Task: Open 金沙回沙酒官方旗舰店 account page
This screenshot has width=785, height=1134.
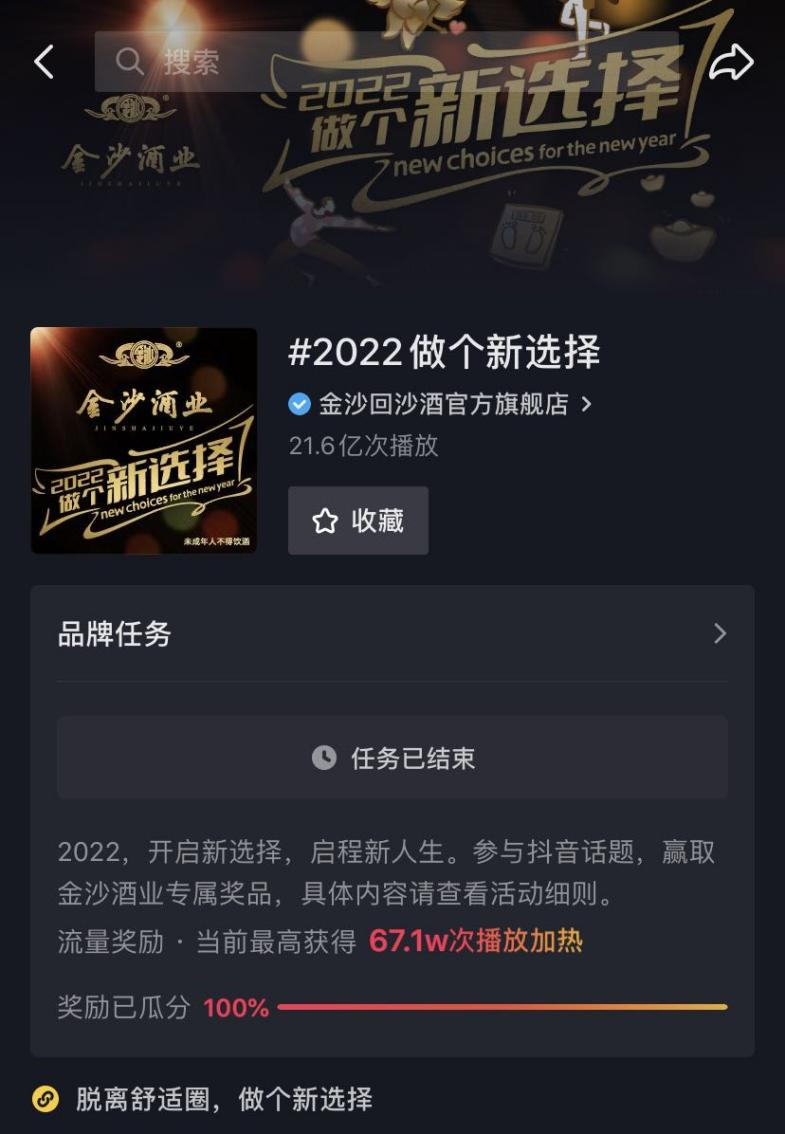Action: [x=442, y=404]
